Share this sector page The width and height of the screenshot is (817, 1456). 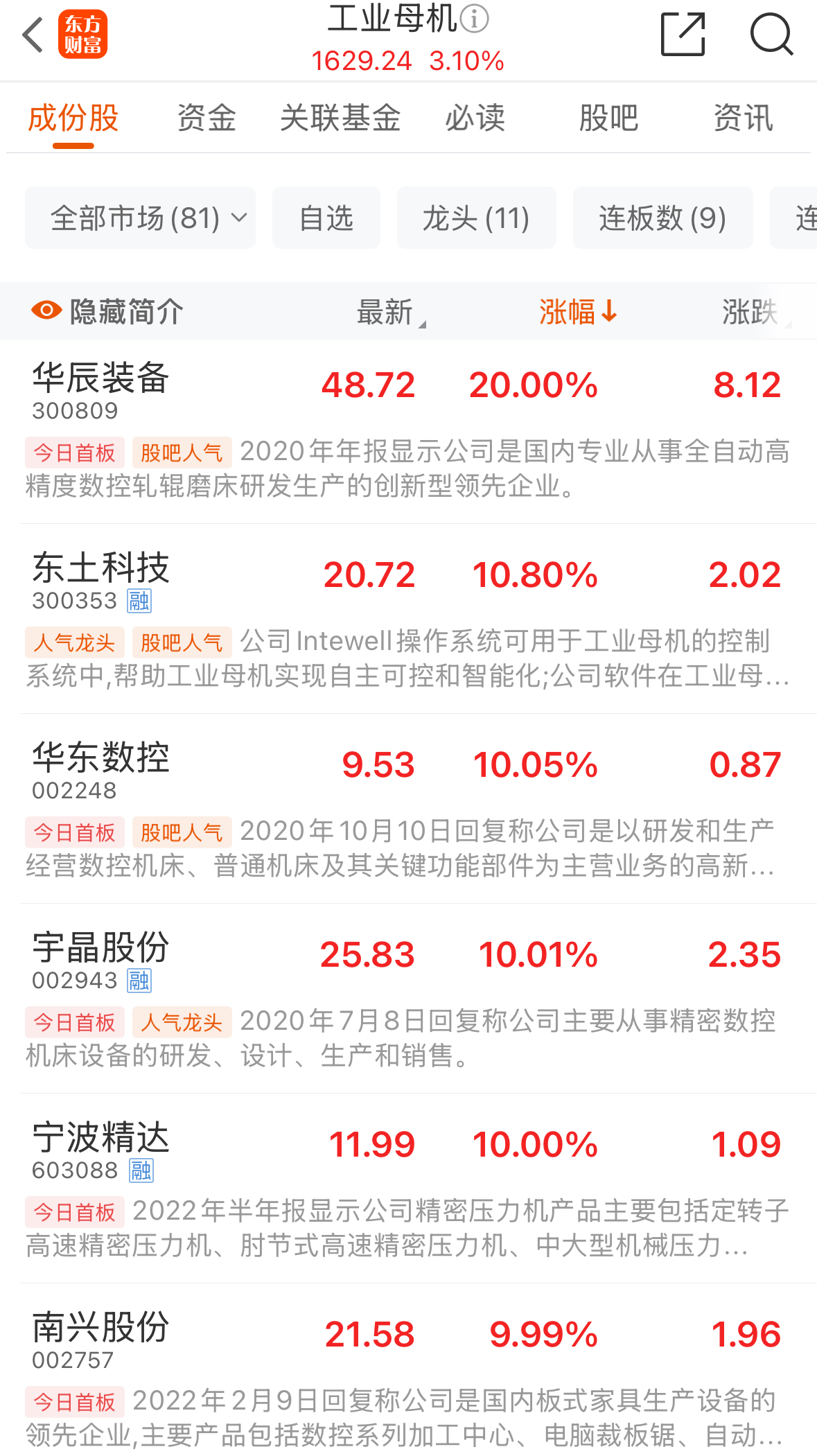683,35
